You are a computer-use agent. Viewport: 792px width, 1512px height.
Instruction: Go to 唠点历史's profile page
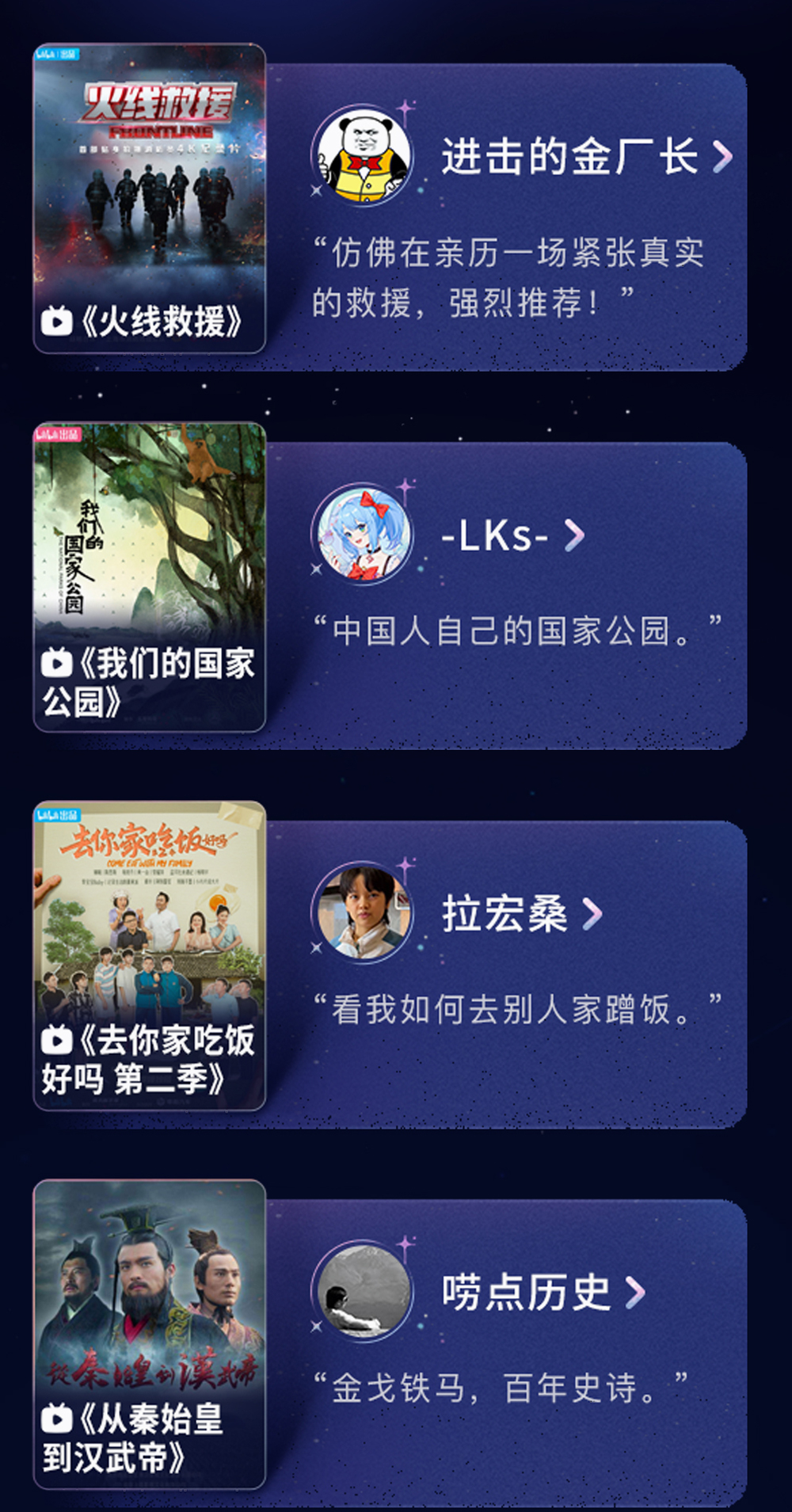[542, 1293]
